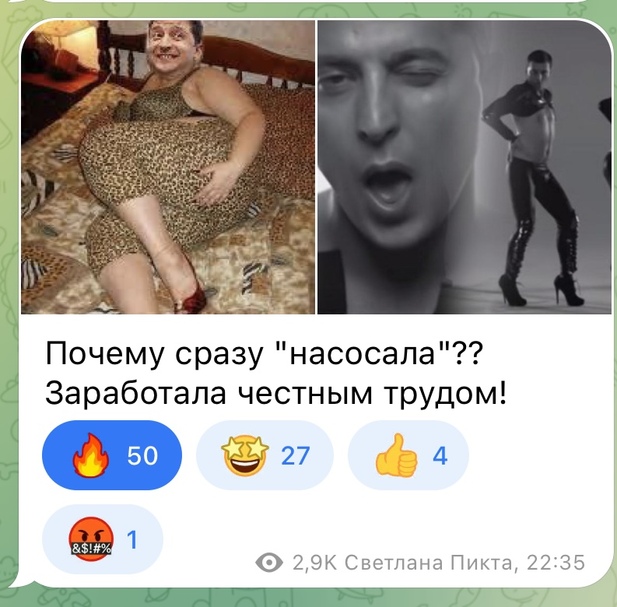Toggle the fire reaction with 50
The image size is (617, 607).
tap(111, 455)
